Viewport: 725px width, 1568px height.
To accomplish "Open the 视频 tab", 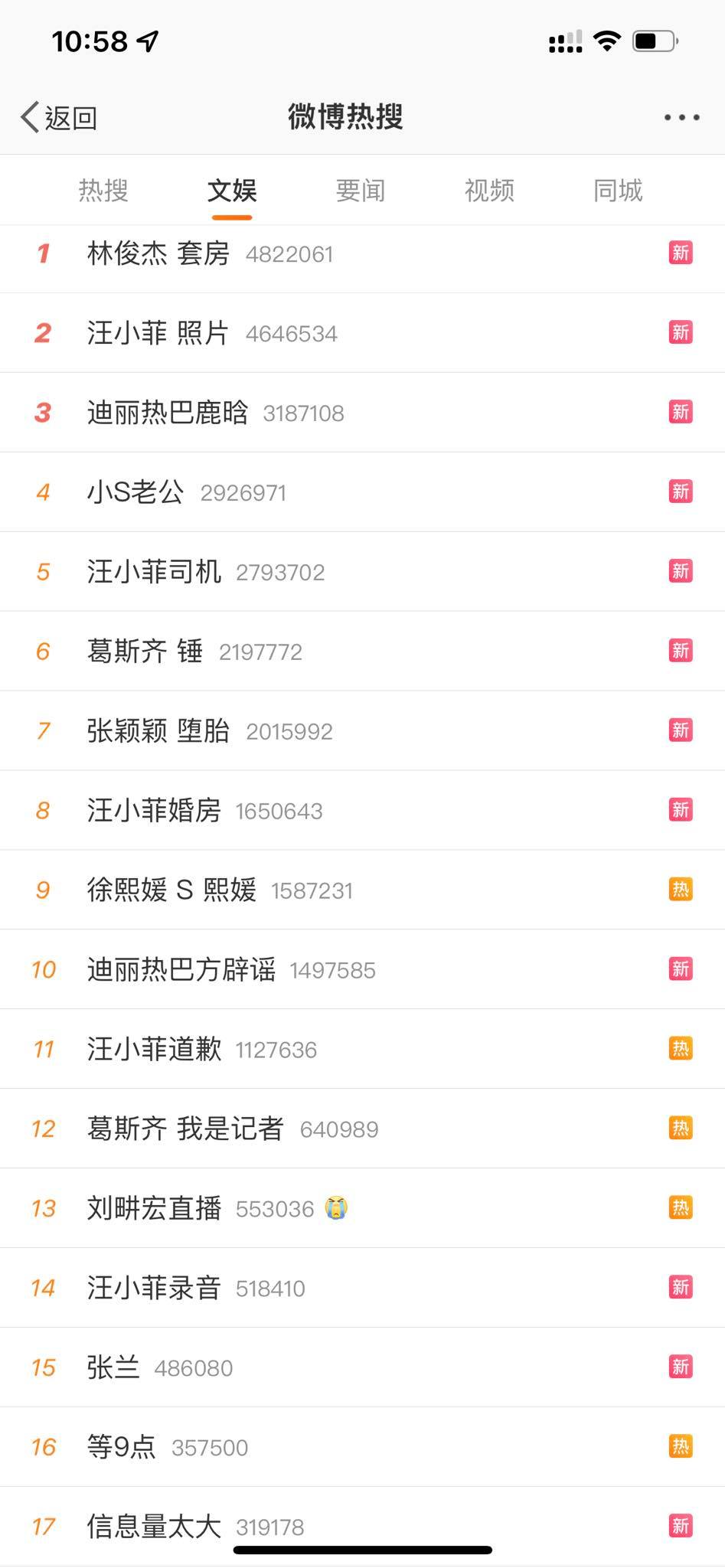I will [x=489, y=191].
